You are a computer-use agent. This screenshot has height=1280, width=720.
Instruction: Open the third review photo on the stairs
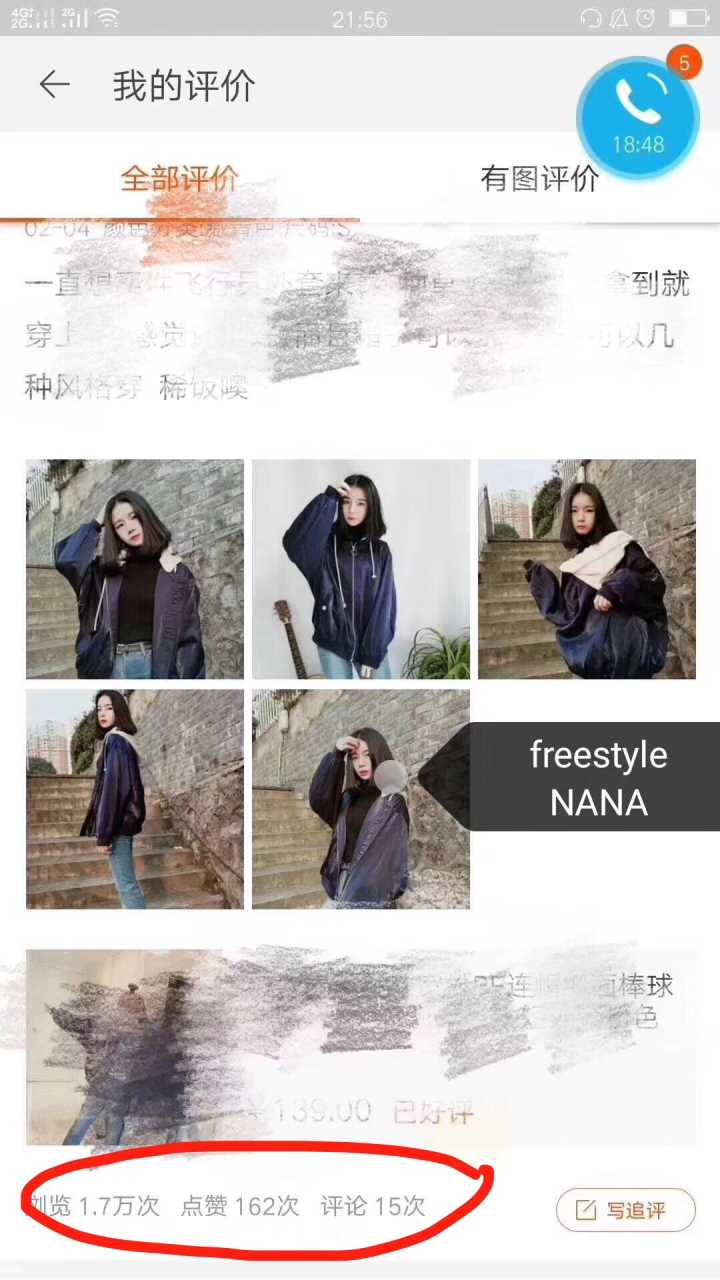pos(587,569)
